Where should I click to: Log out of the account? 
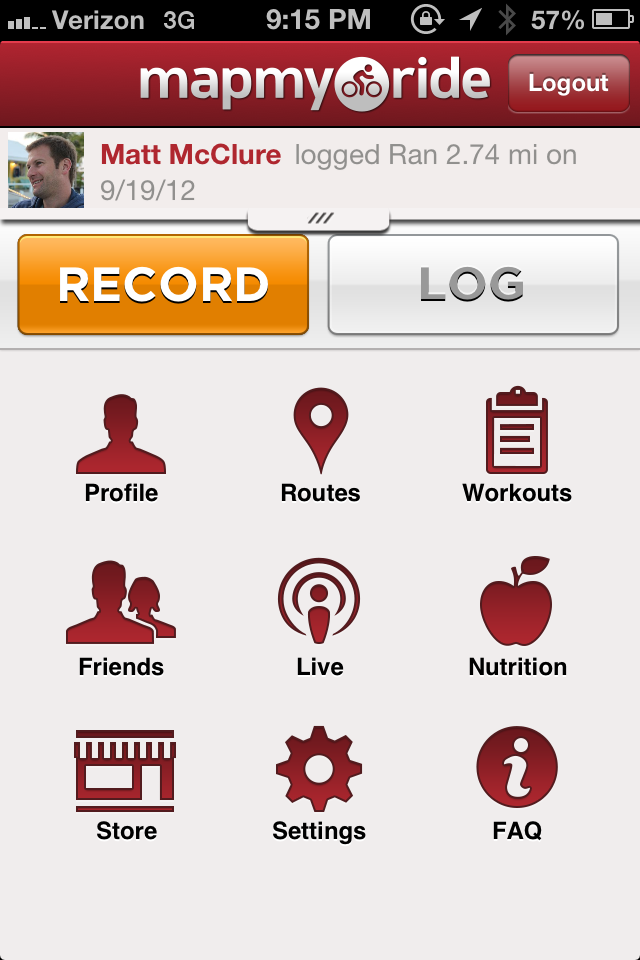point(568,84)
